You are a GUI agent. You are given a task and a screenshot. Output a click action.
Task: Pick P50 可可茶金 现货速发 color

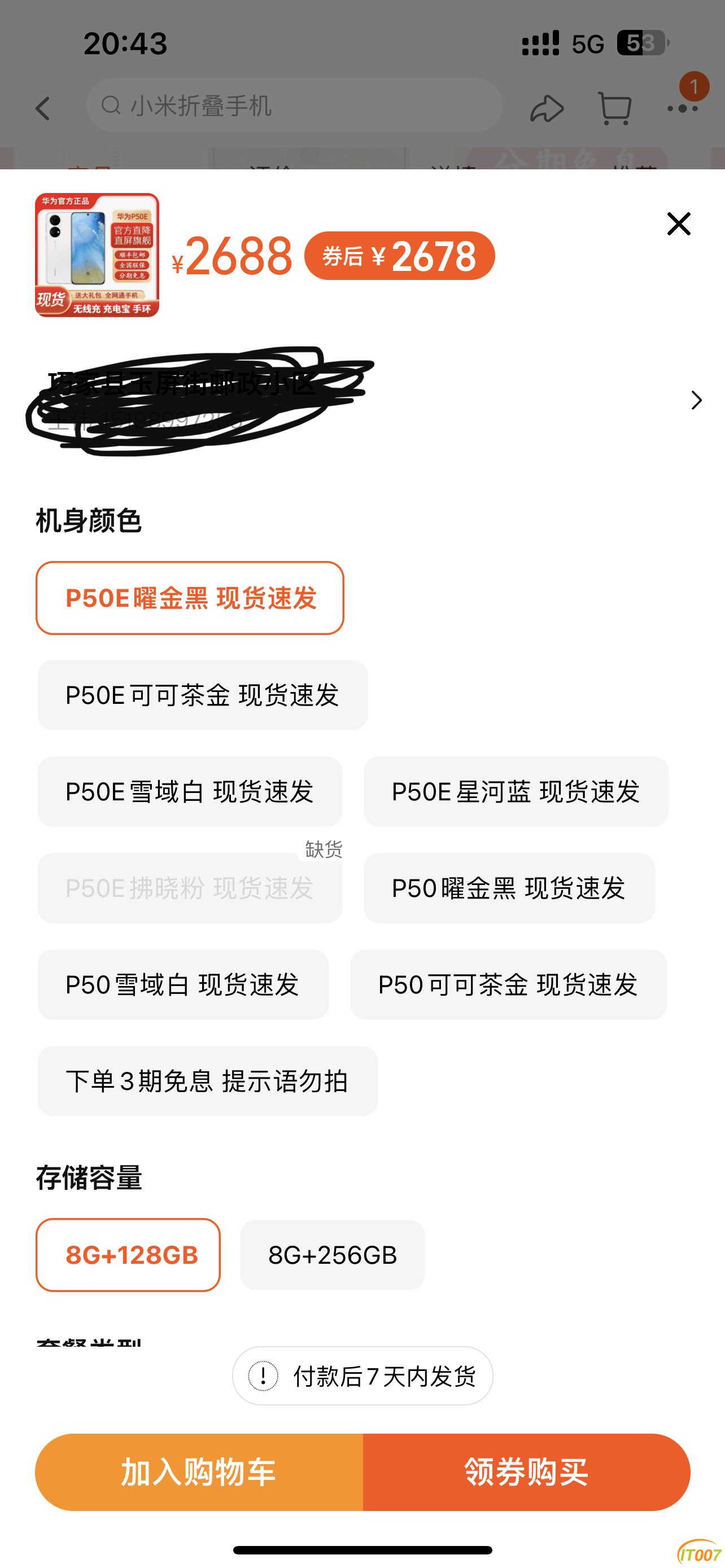(x=508, y=985)
